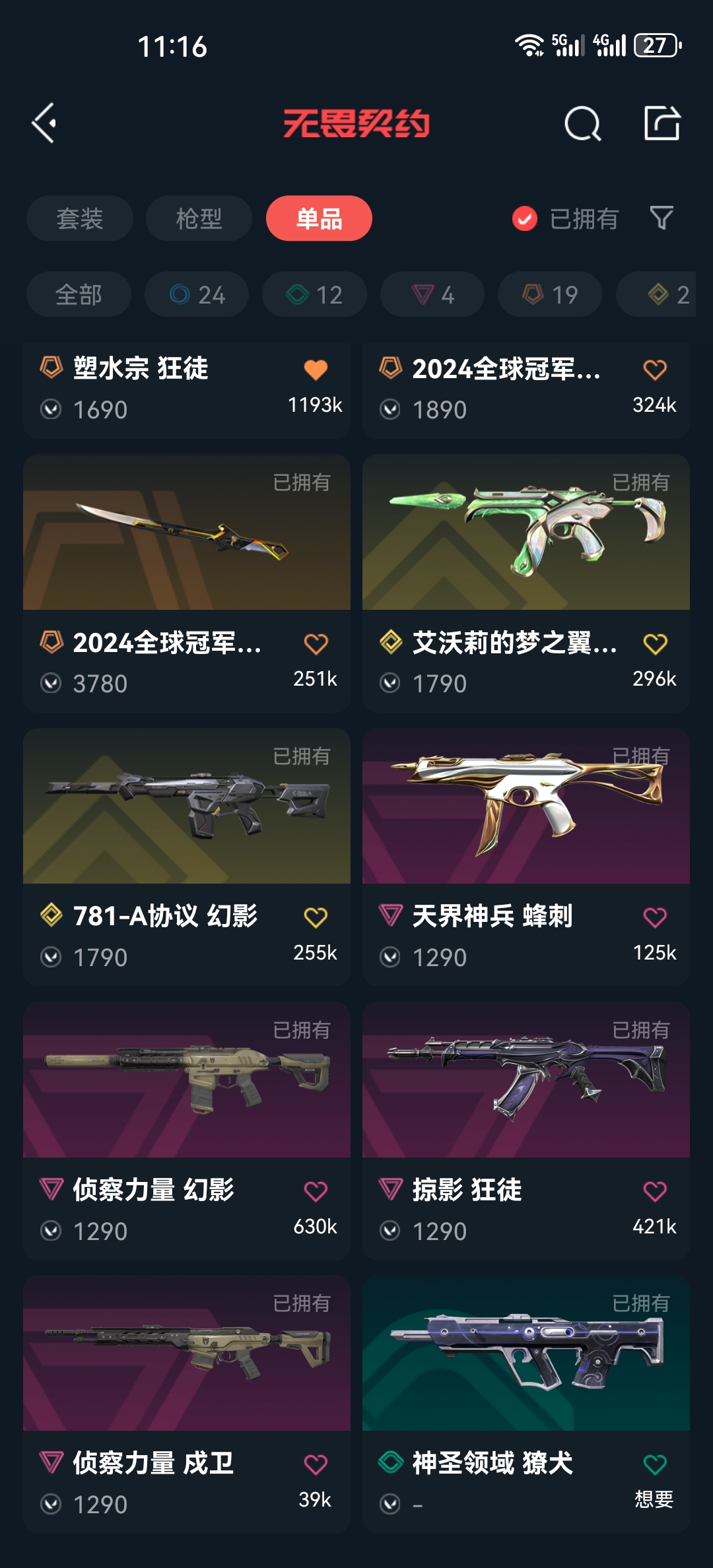The image size is (713, 1568).
Task: Mark 神圣领域 獠犬 as wanted
Action: [655, 1465]
